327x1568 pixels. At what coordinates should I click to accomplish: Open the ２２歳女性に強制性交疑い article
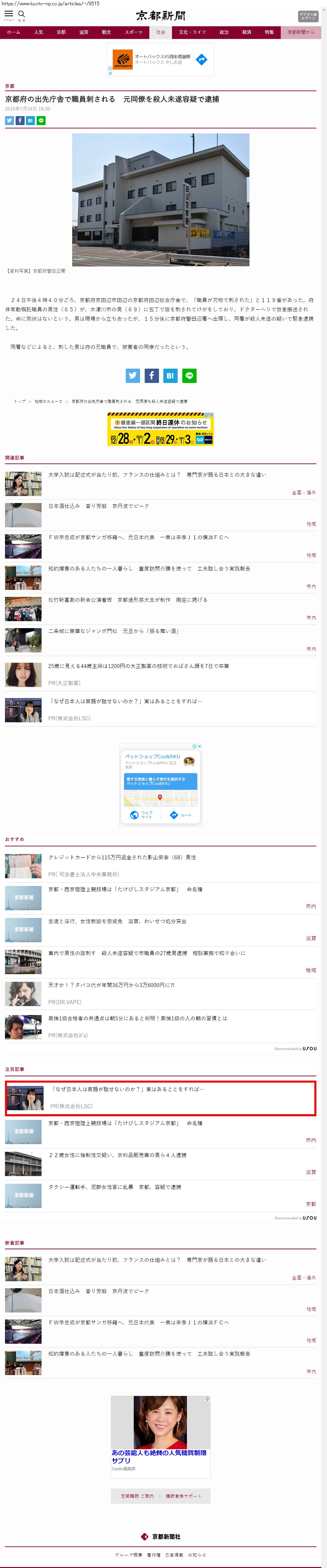(x=117, y=1155)
